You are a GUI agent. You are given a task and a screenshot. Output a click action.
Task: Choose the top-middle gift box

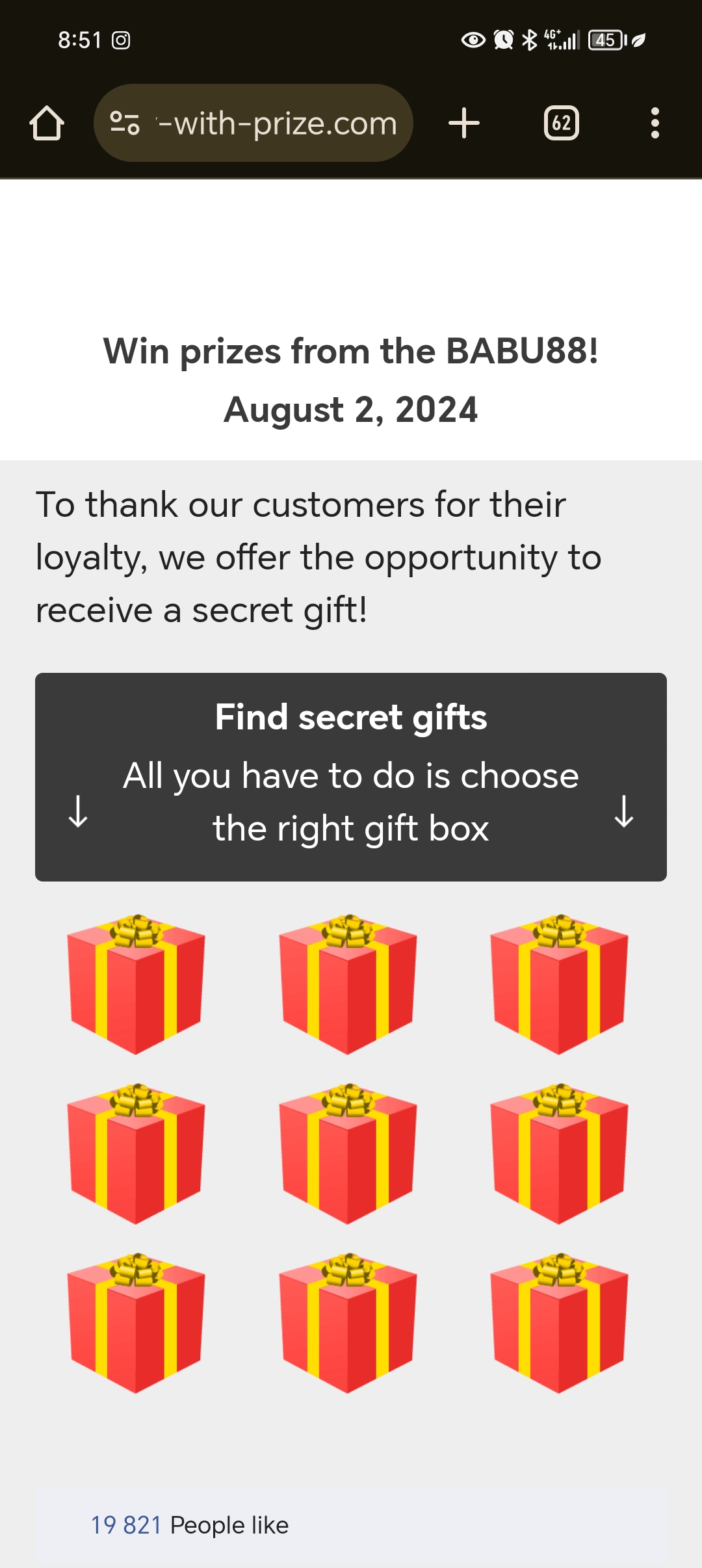[x=348, y=984]
